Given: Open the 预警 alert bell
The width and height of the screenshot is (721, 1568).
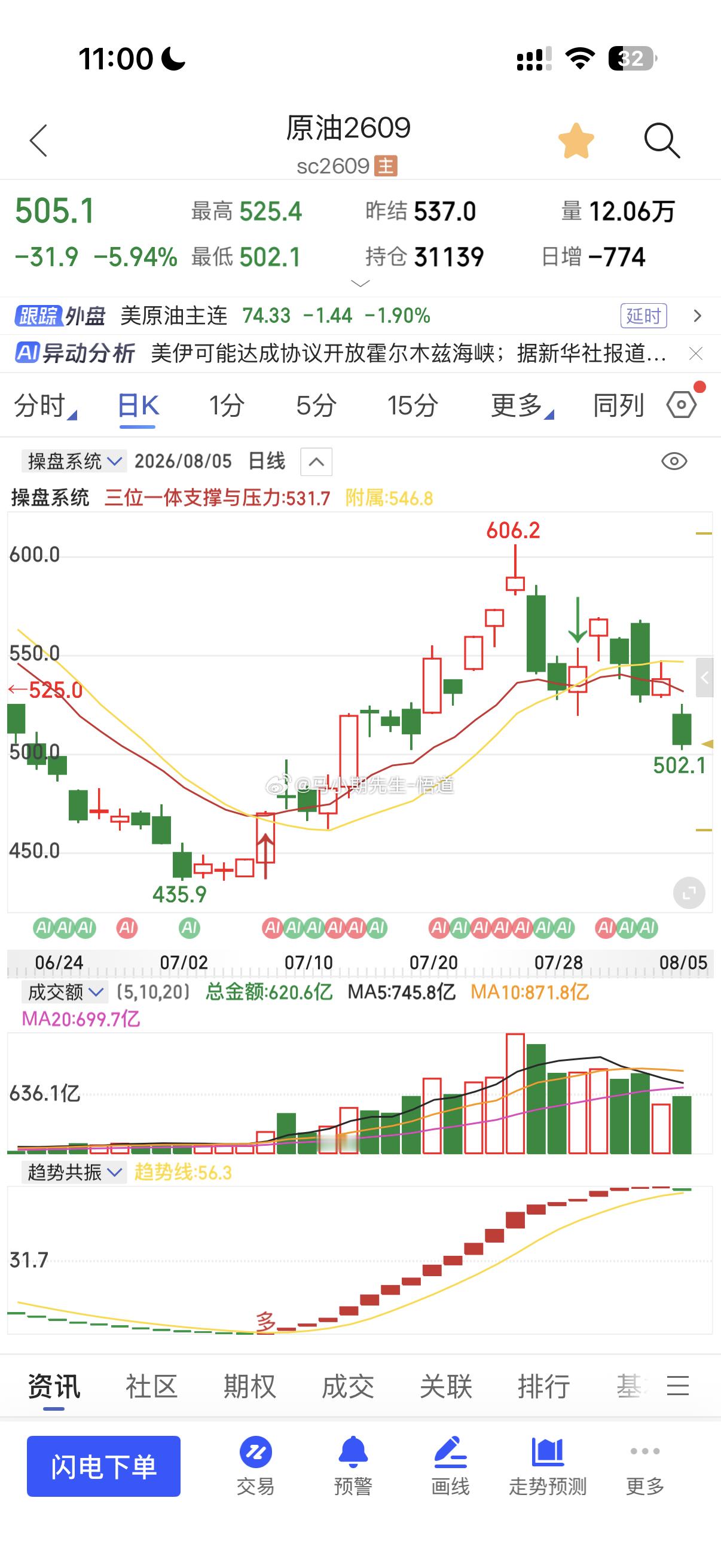Looking at the screenshot, I should click(x=353, y=1466).
